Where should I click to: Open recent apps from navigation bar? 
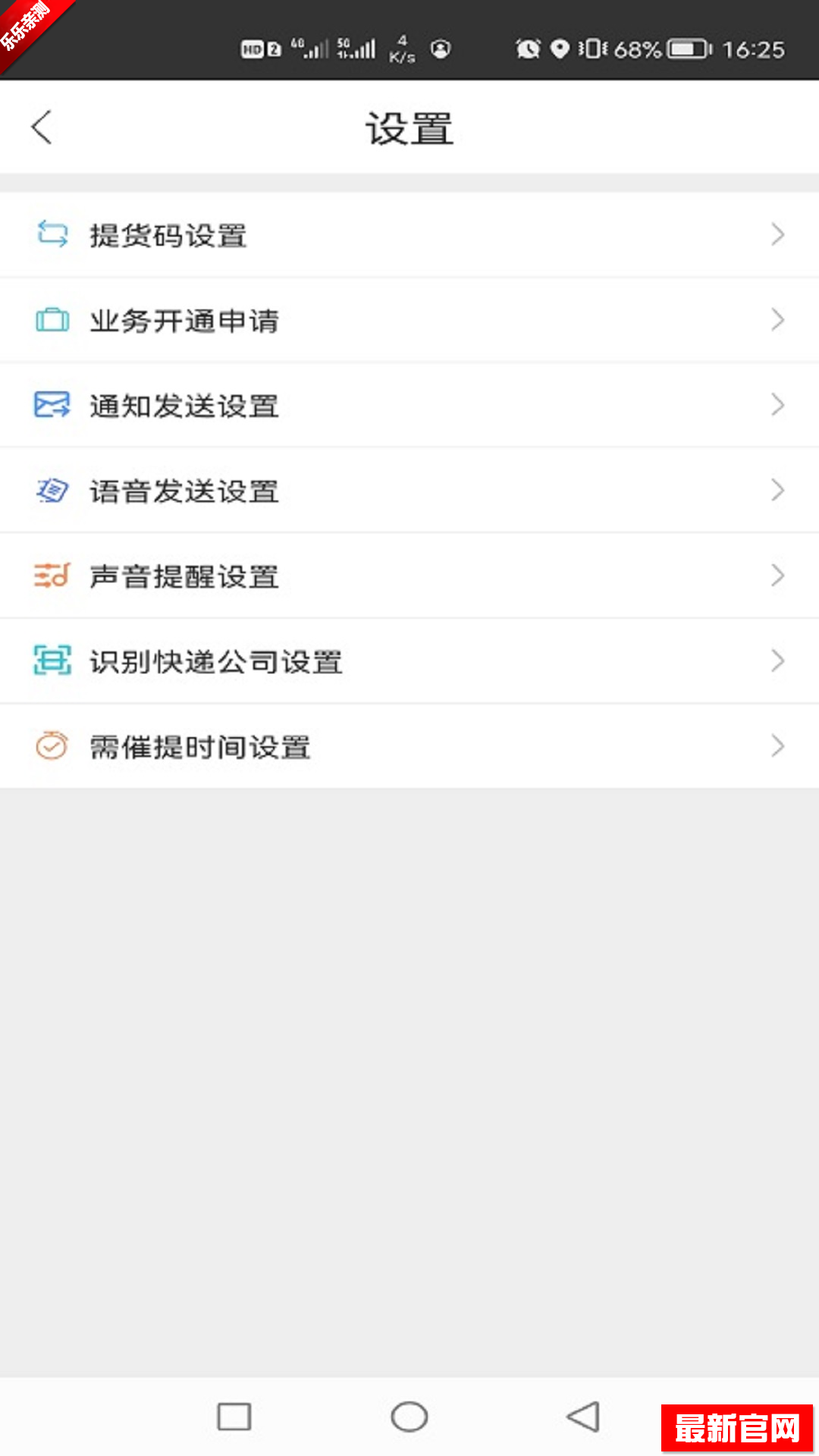point(234,1417)
